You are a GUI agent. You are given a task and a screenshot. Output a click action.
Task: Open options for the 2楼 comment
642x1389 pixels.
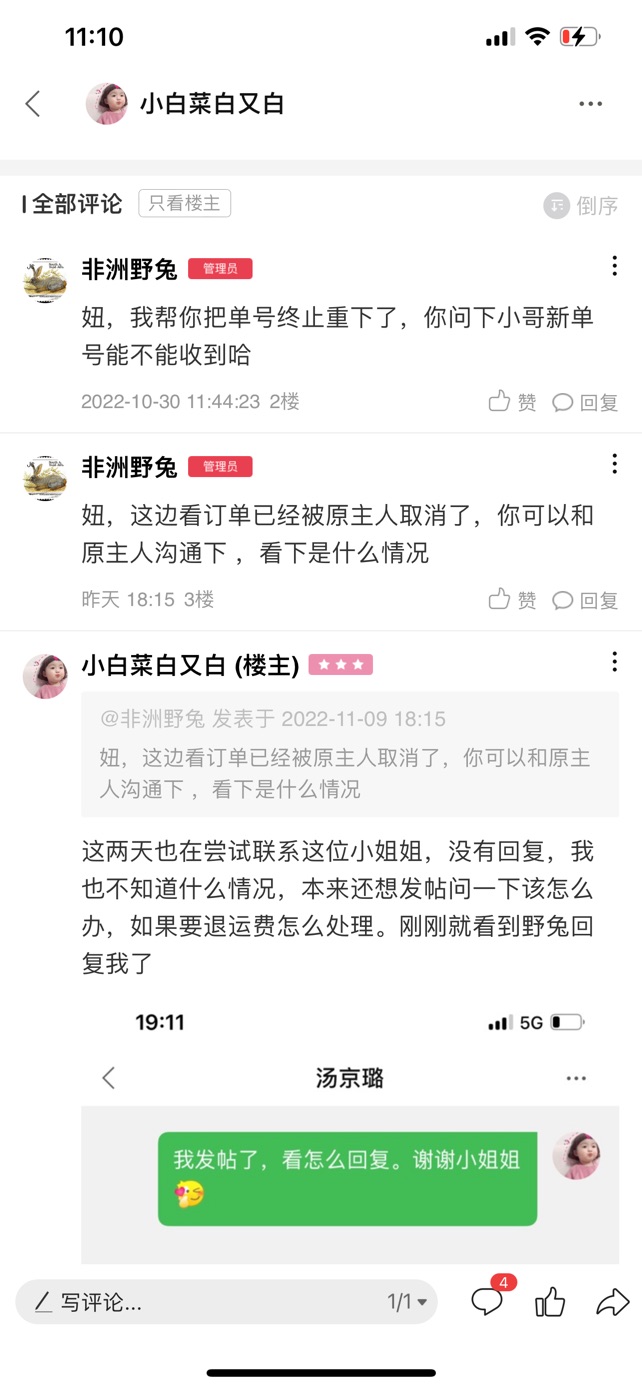(614, 266)
